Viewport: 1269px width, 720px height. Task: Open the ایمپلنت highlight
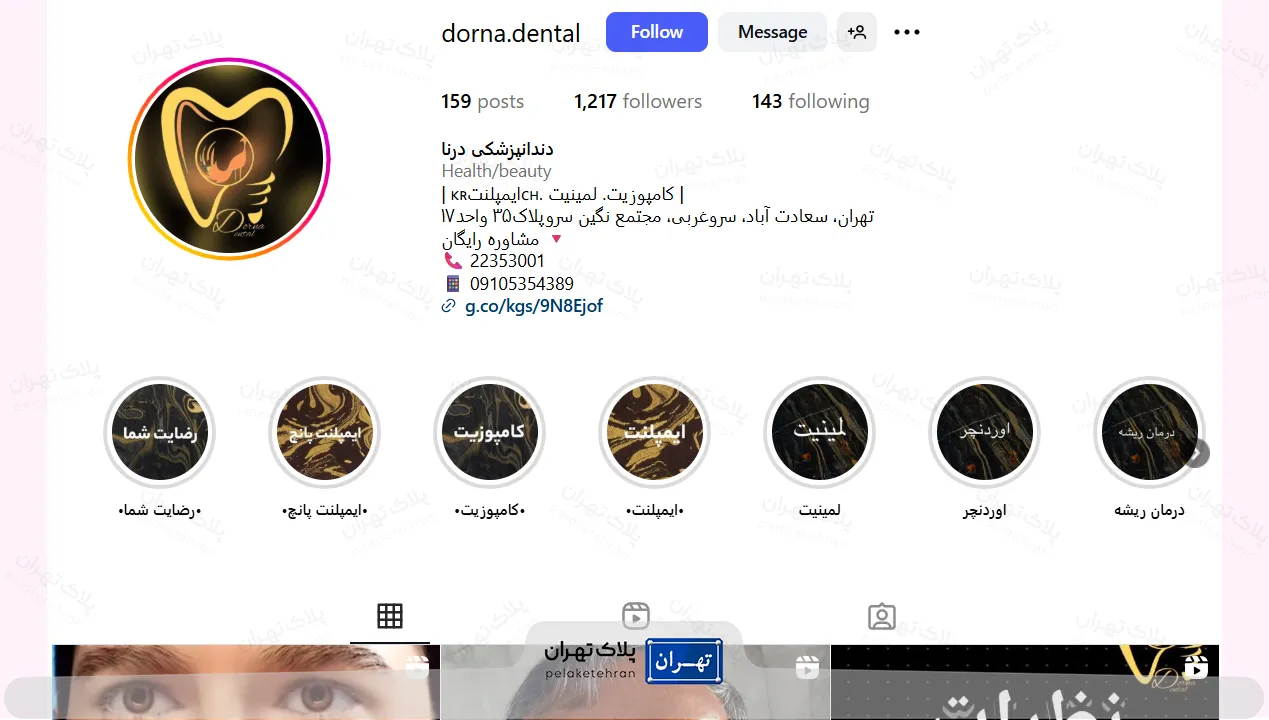click(654, 432)
